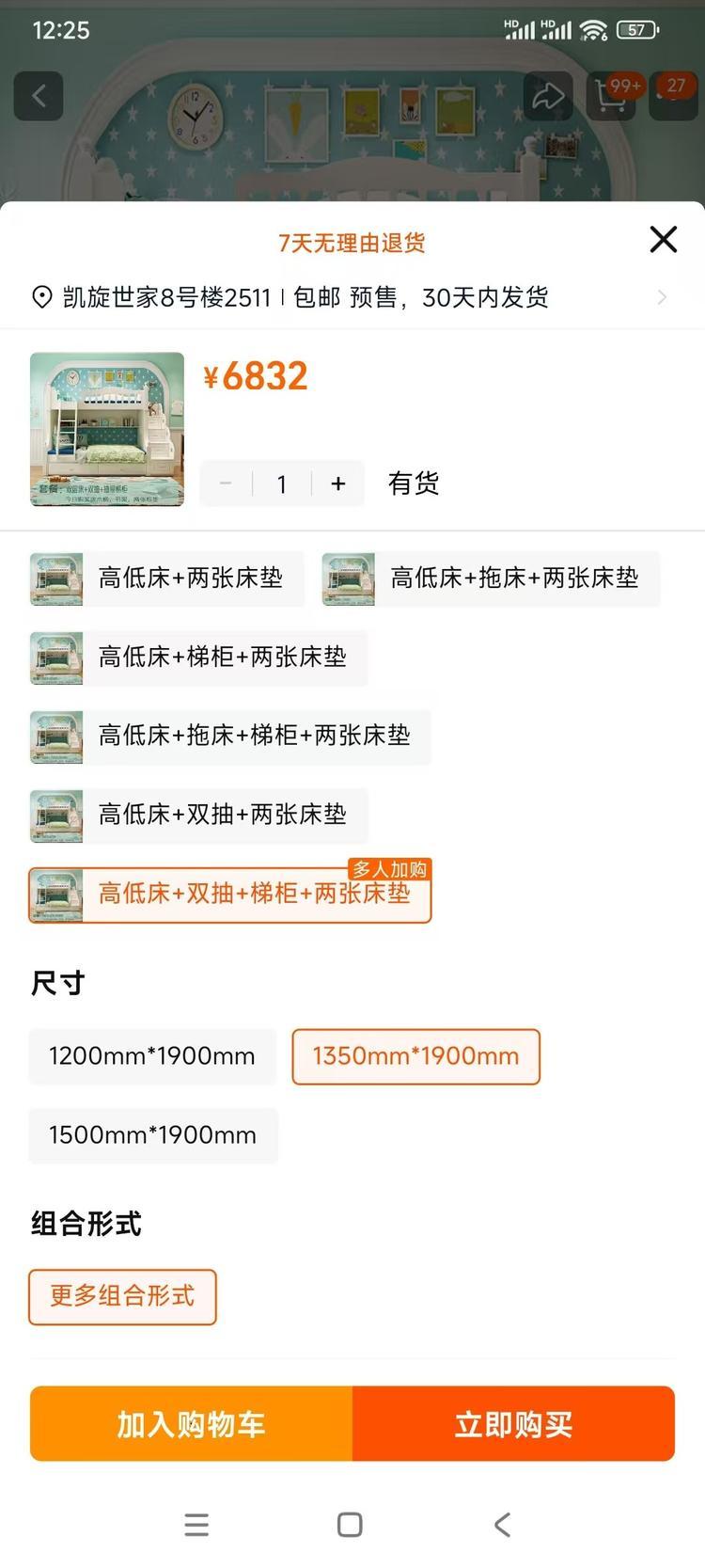Choose the 高低床+拖床+两张床垫 package

491,578
